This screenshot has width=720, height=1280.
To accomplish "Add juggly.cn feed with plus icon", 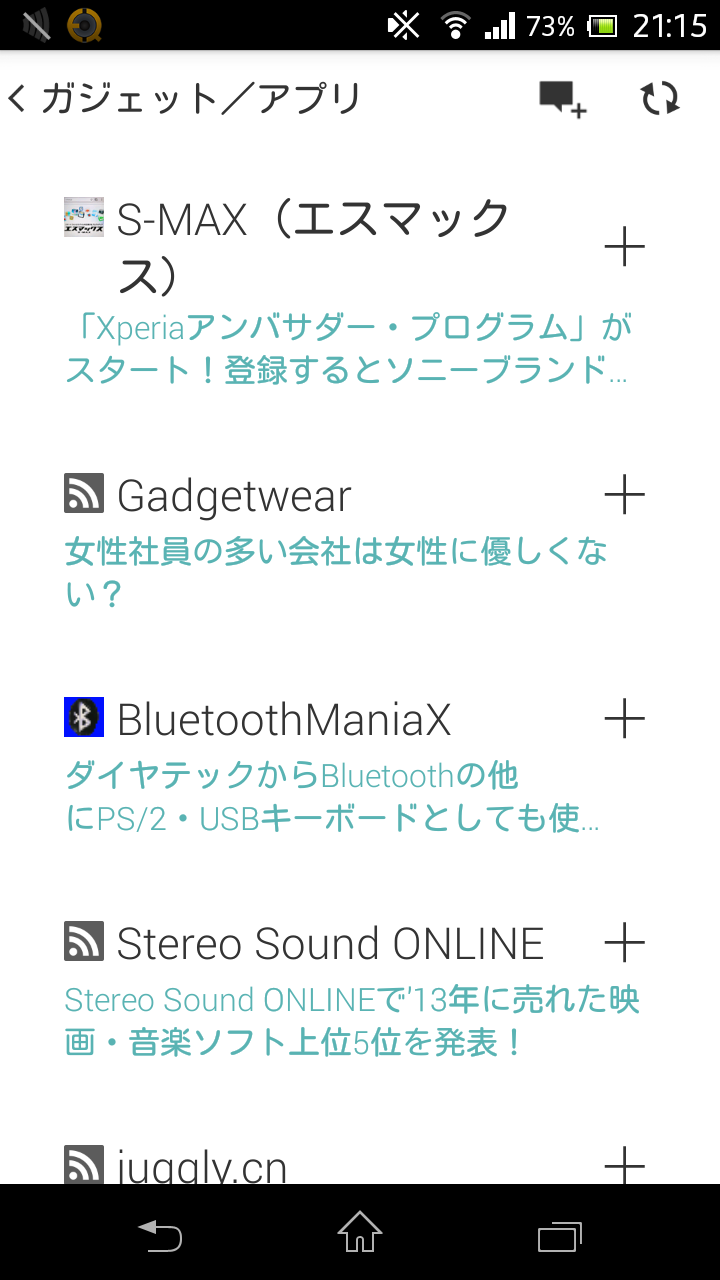I will pyautogui.click(x=625, y=1165).
